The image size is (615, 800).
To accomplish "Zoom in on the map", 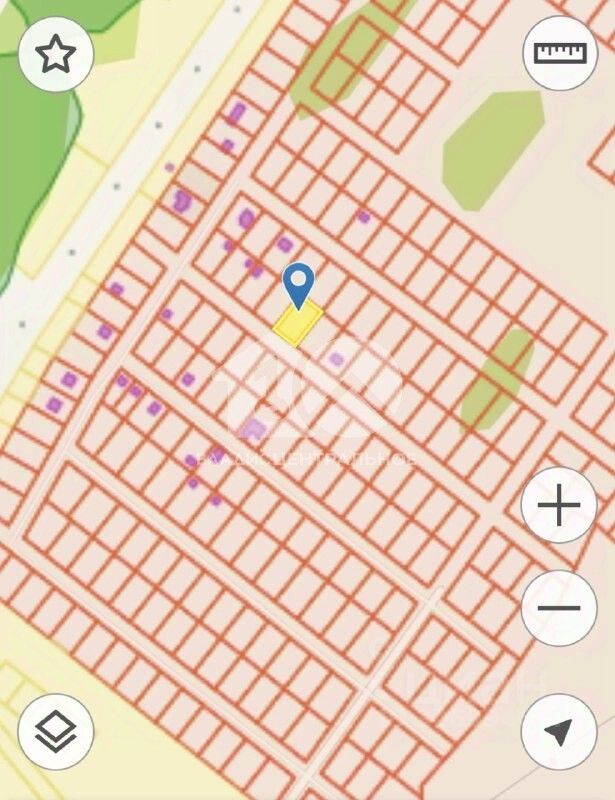I will coord(559,506).
